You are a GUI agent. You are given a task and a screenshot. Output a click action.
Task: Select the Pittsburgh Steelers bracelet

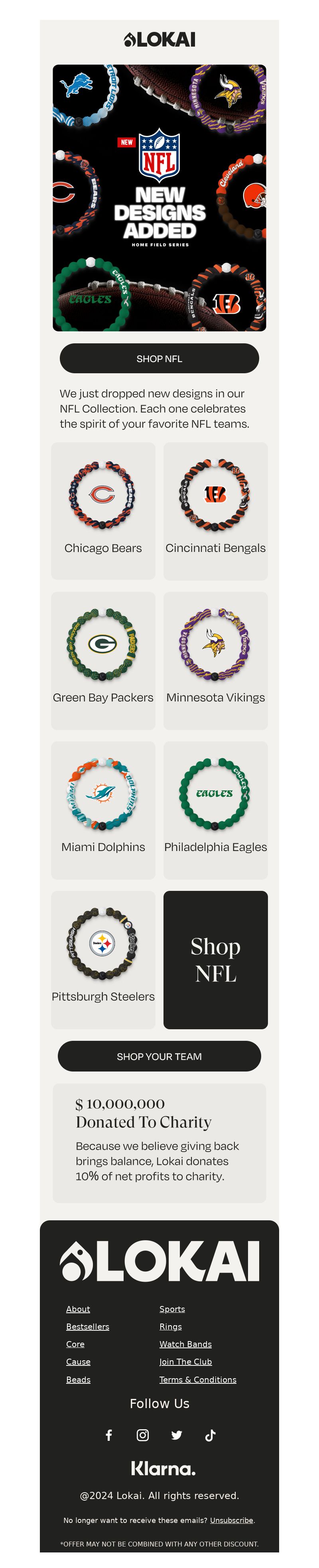(x=103, y=959)
